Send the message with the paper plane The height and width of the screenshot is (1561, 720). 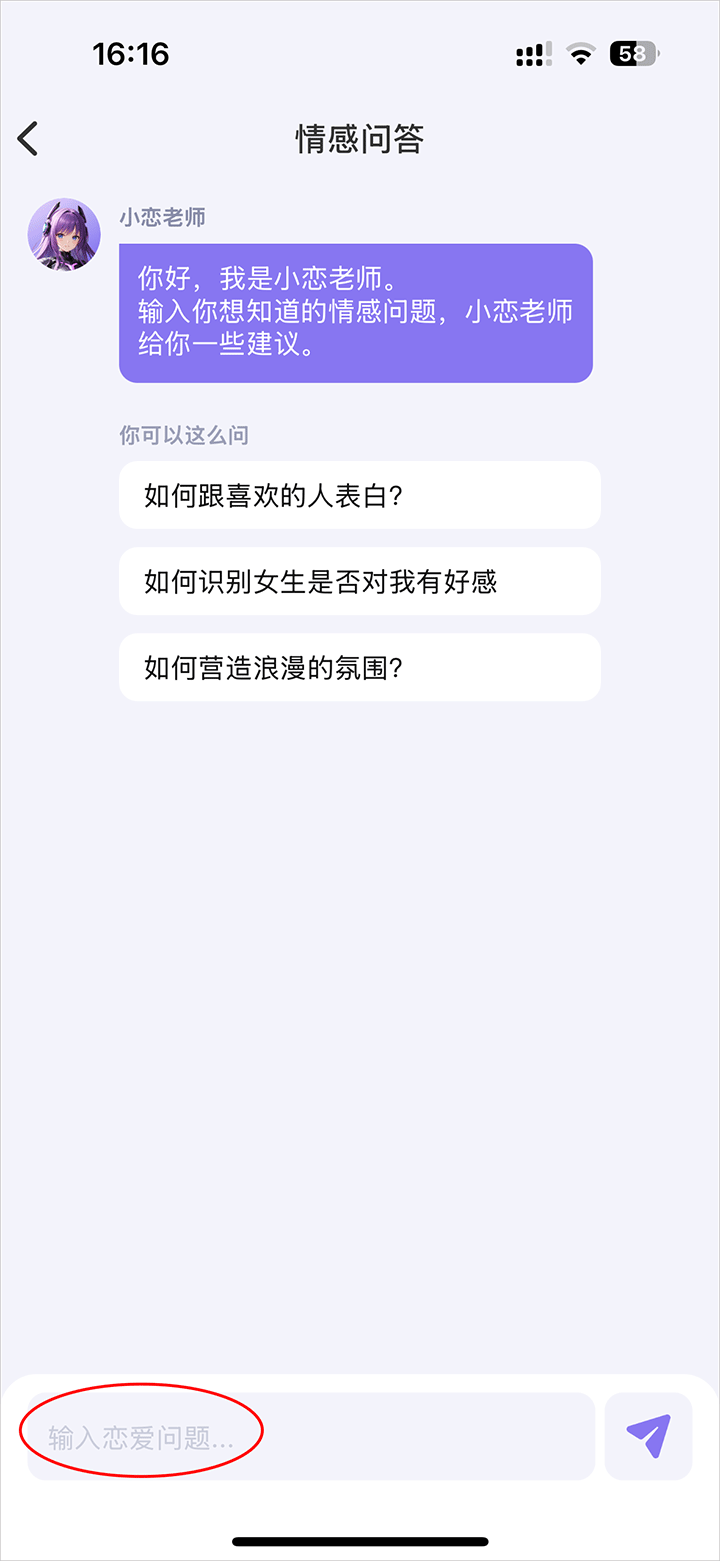(x=648, y=1436)
